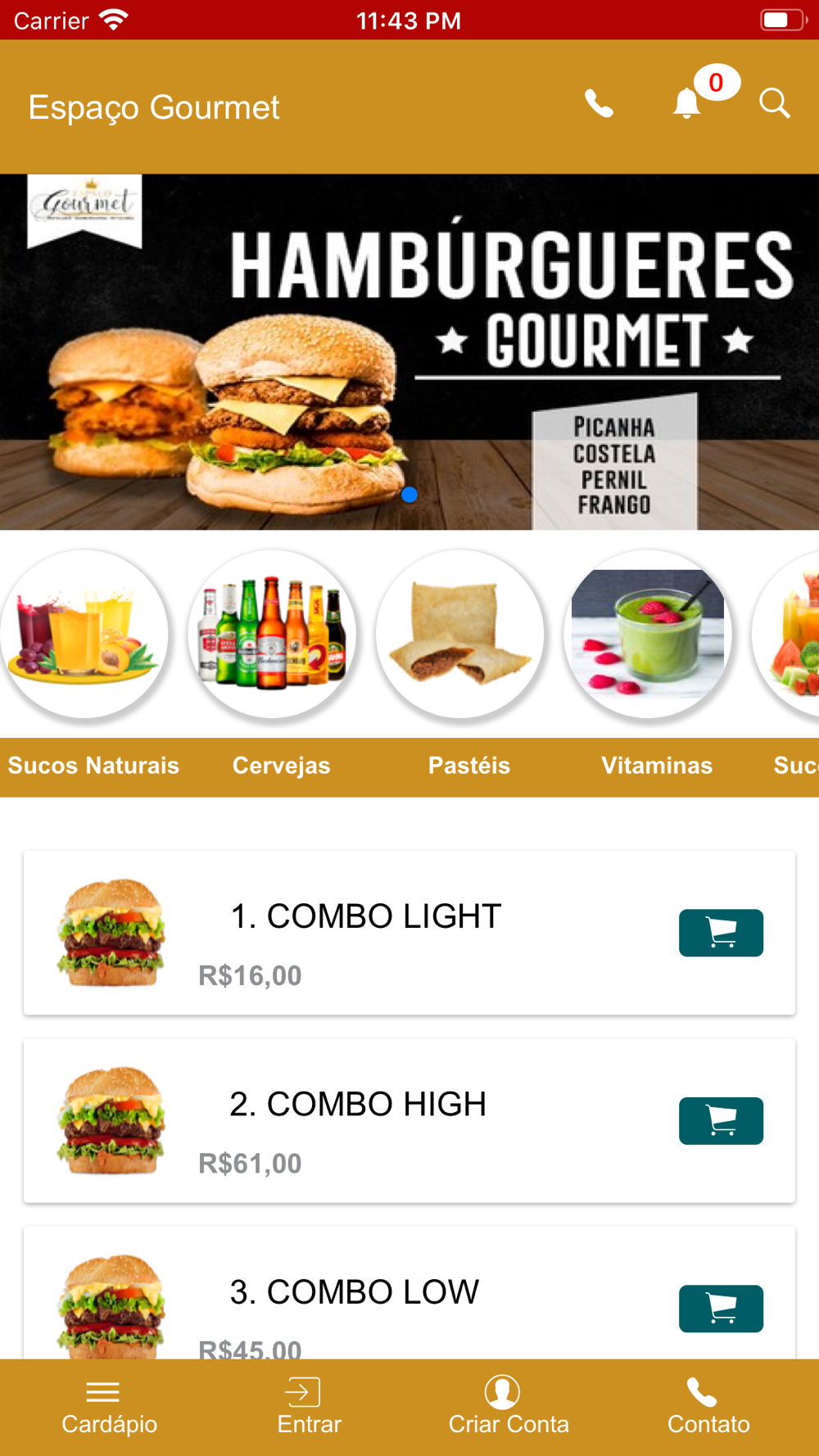This screenshot has height=1456, width=819.
Task: Select the Vitaminas category picture
Action: pos(648,634)
